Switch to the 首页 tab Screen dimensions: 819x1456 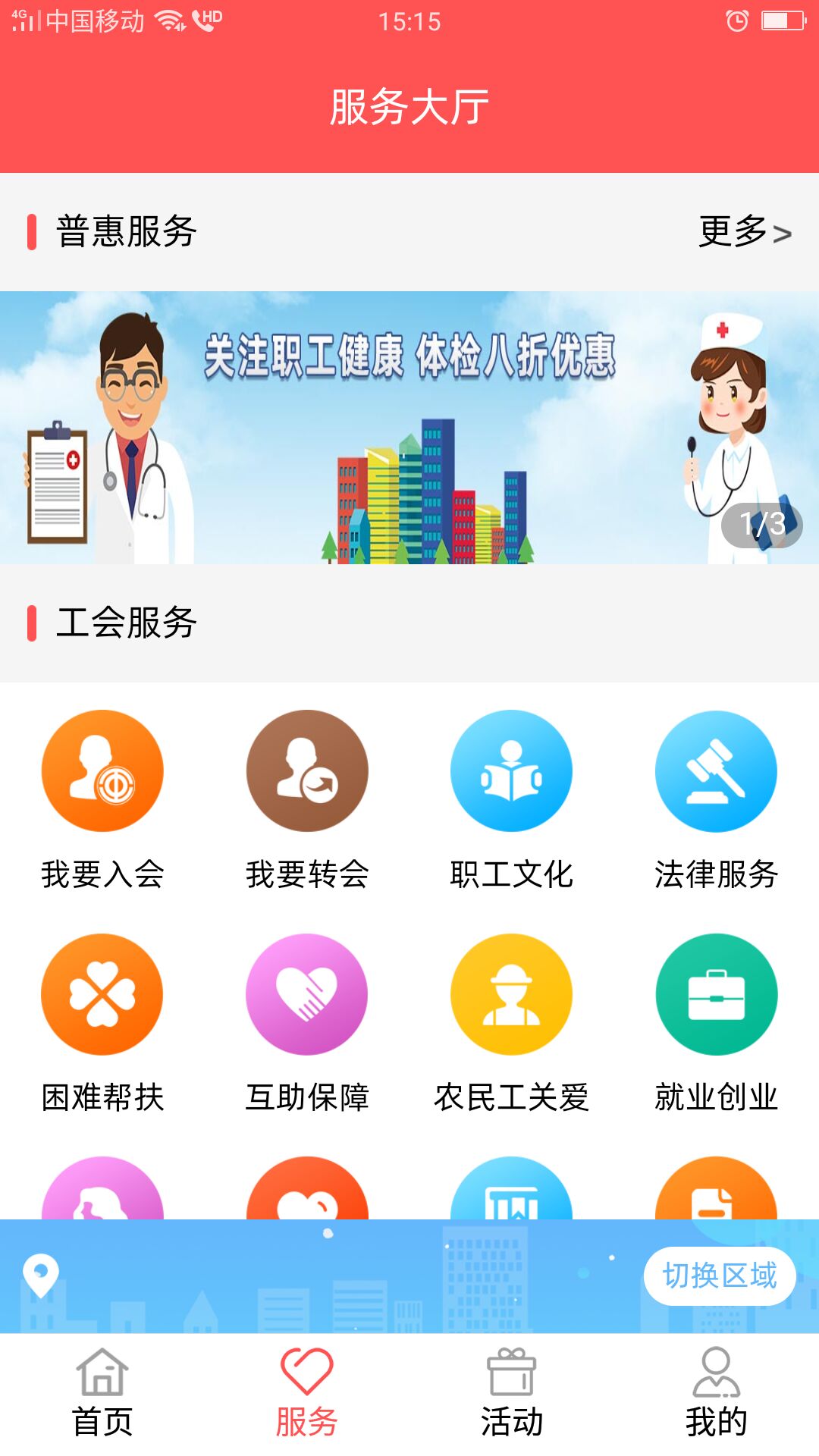(x=102, y=1392)
